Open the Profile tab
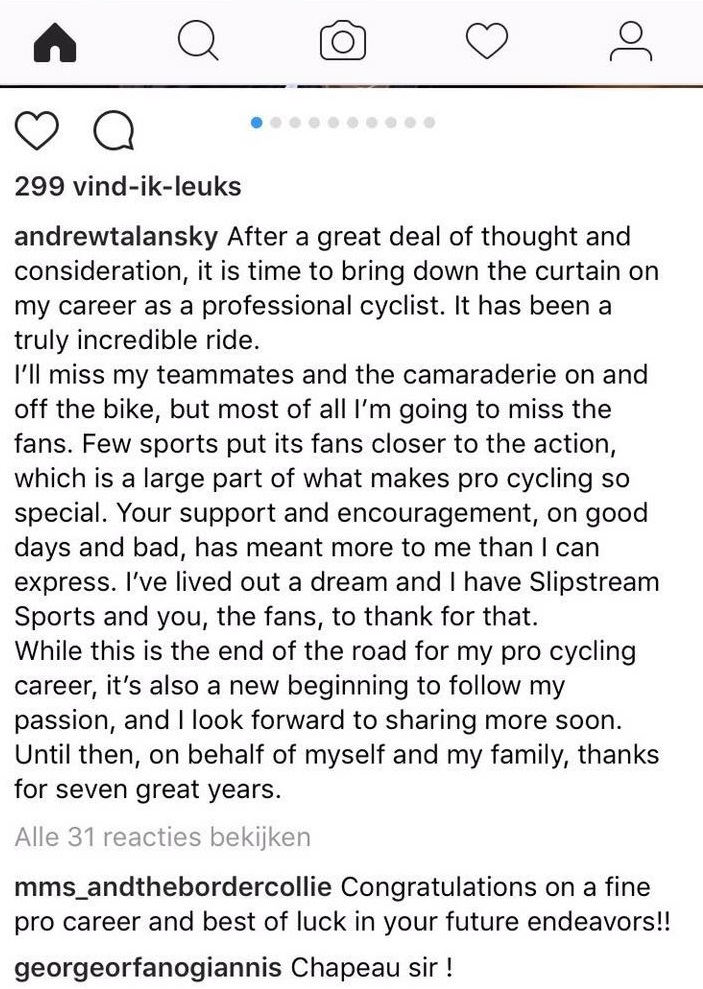This screenshot has height=989, width=703. (630, 41)
